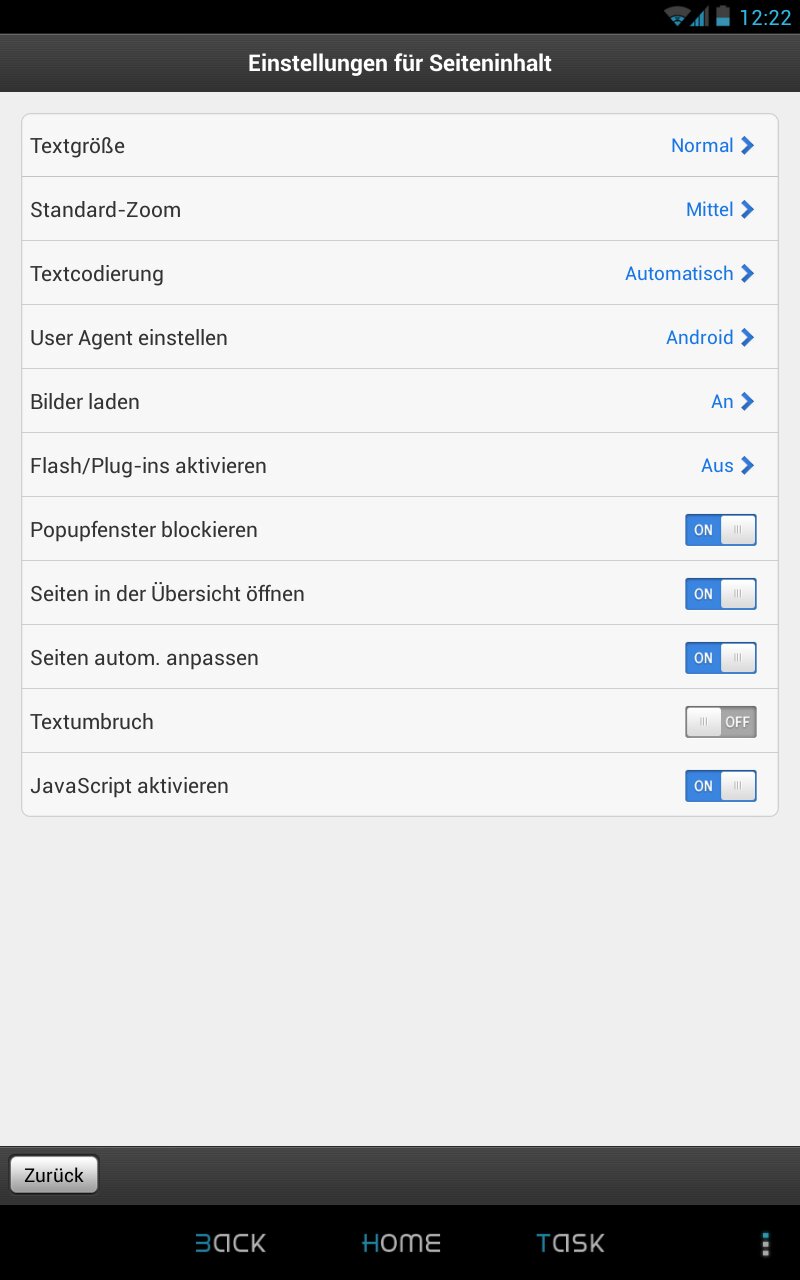The width and height of the screenshot is (800, 1280).
Task: Change the Standard-Zoom option
Action: point(399,209)
